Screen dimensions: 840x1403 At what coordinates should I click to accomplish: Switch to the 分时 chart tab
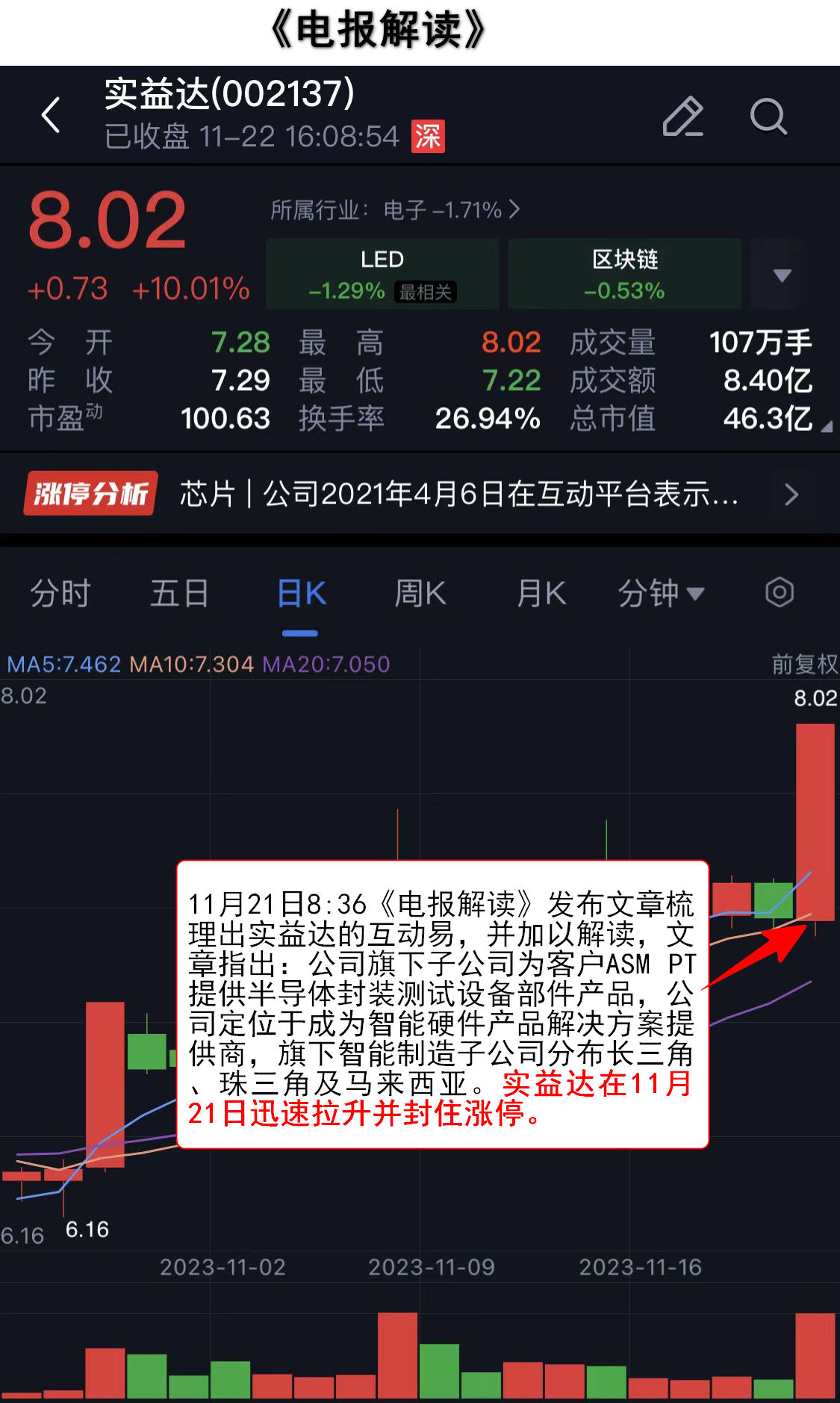coord(60,594)
